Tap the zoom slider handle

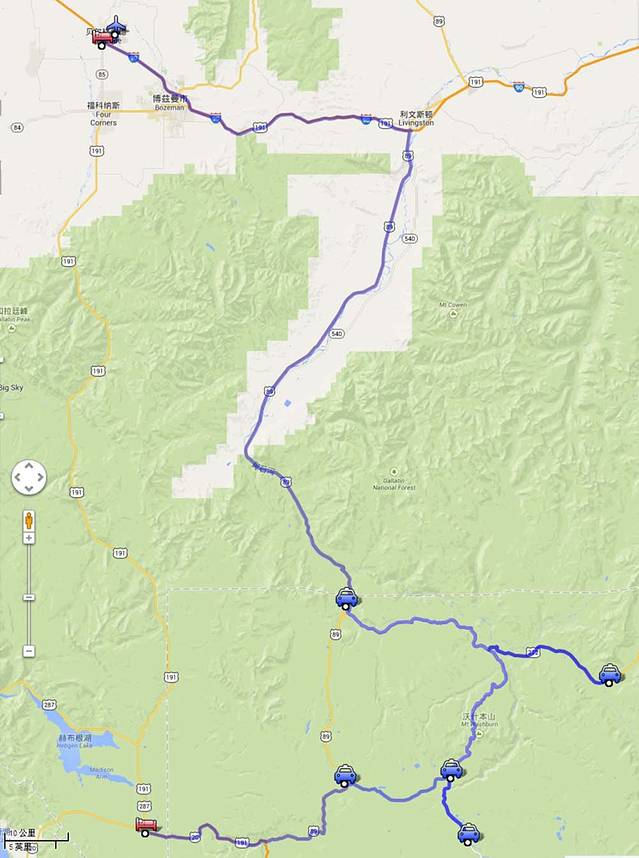click(29, 597)
